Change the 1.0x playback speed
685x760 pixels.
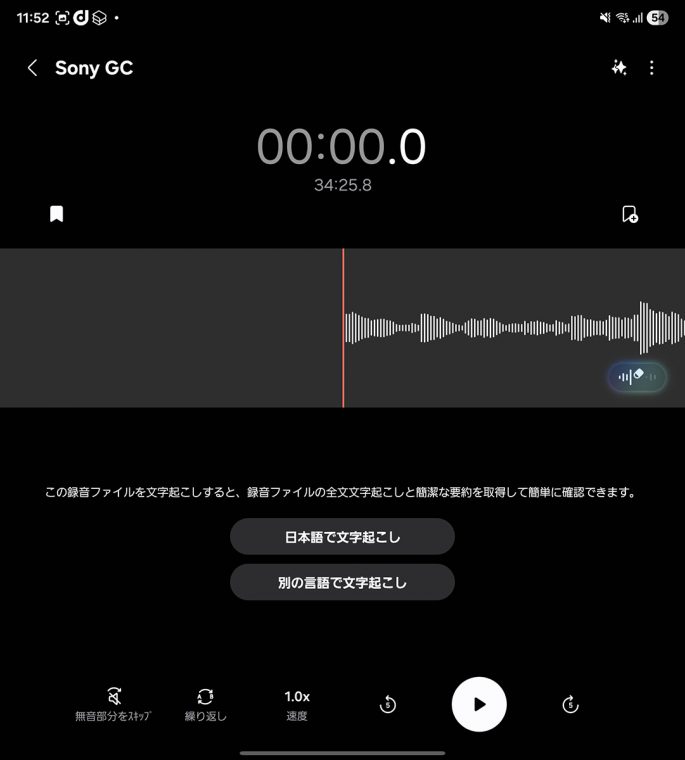click(x=297, y=703)
